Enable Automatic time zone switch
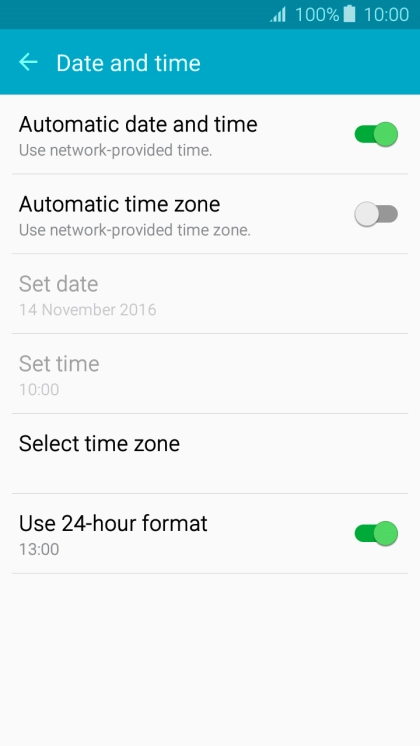 (x=376, y=214)
